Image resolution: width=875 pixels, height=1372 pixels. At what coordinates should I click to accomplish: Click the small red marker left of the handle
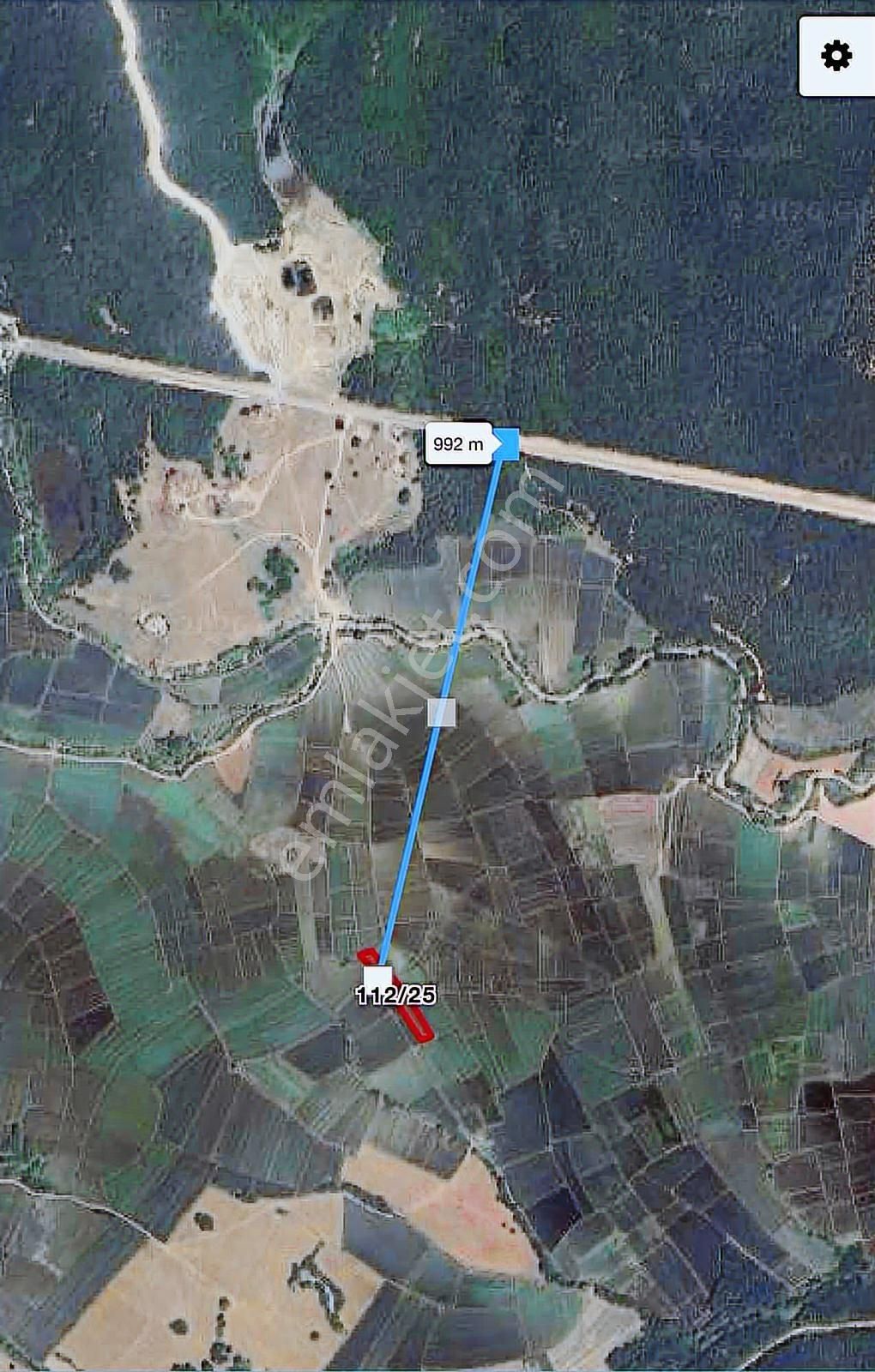click(x=366, y=954)
